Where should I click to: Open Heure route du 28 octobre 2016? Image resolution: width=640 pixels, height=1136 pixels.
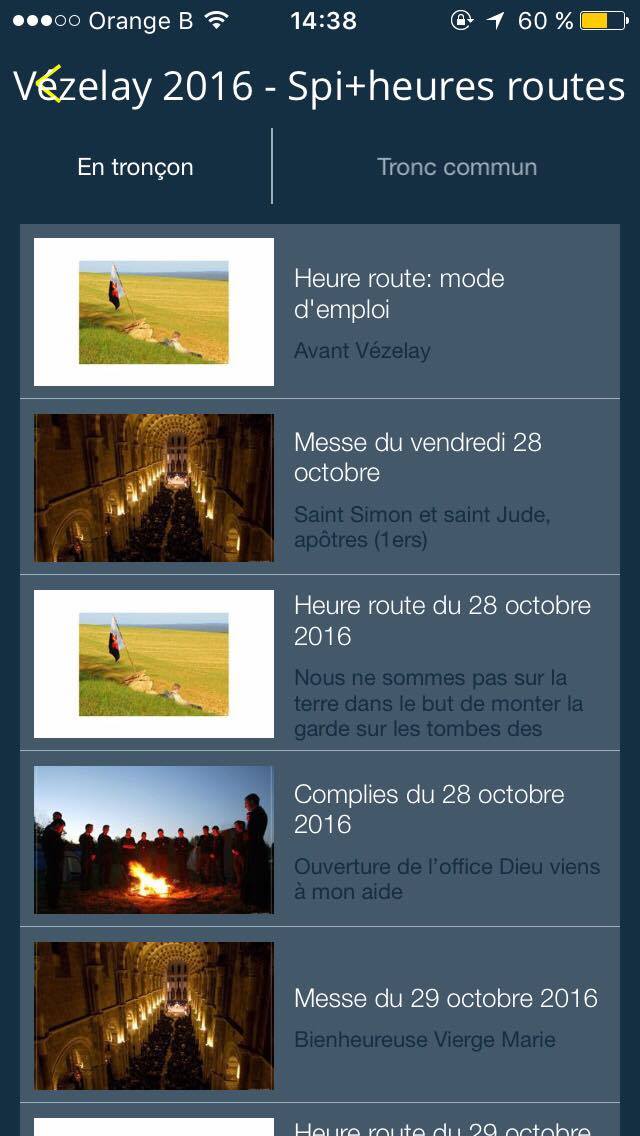[320, 664]
